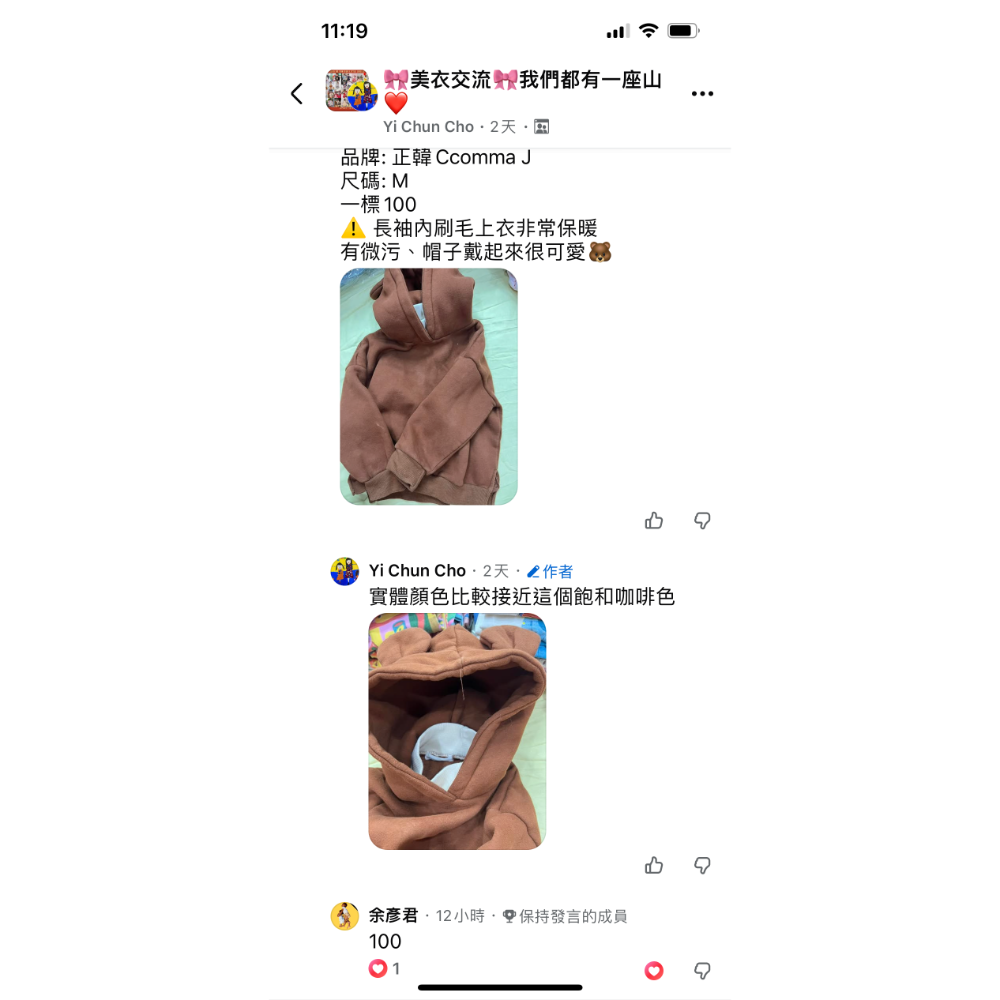Open the first brown hoodie photo

click(x=428, y=386)
